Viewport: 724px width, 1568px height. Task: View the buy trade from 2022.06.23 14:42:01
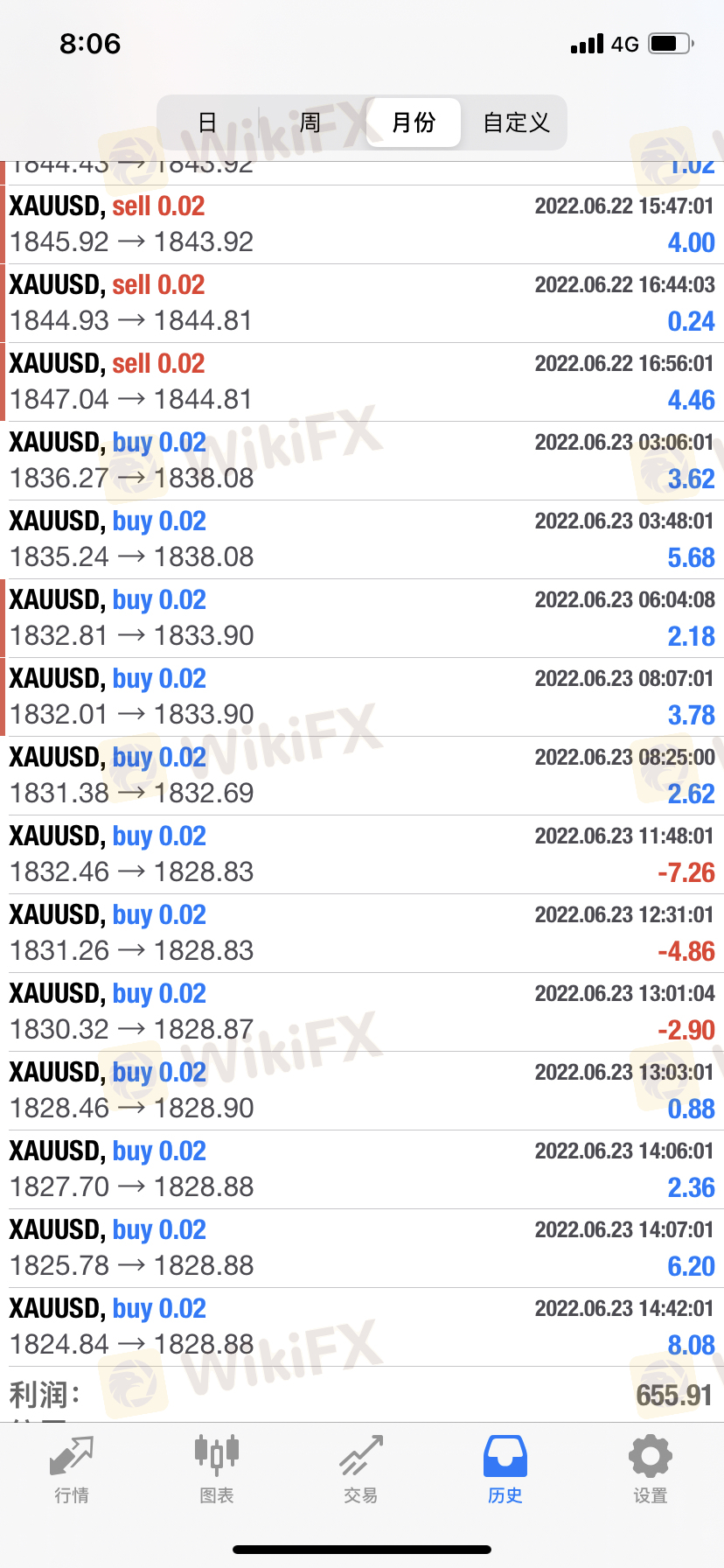(x=362, y=1326)
